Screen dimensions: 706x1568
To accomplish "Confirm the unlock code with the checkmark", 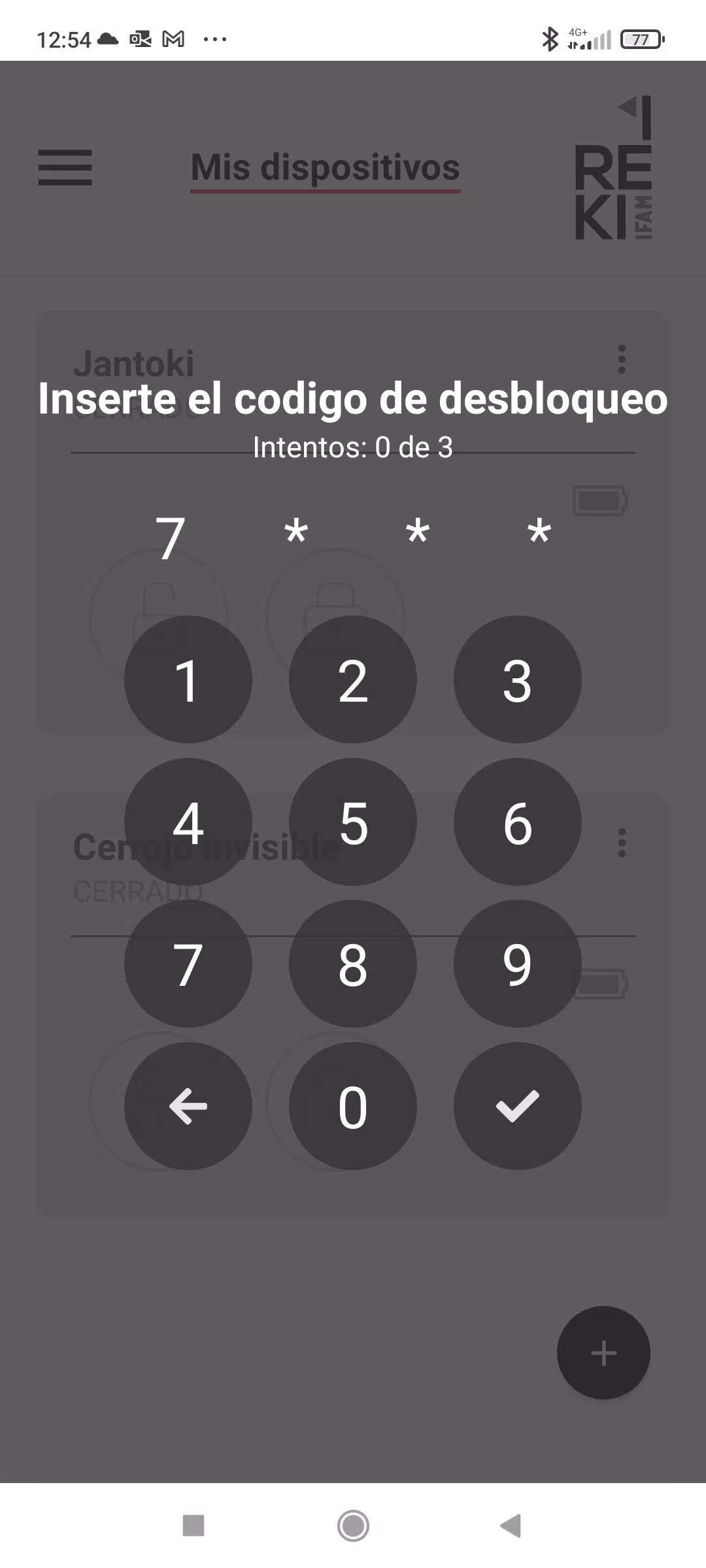I will (517, 1106).
